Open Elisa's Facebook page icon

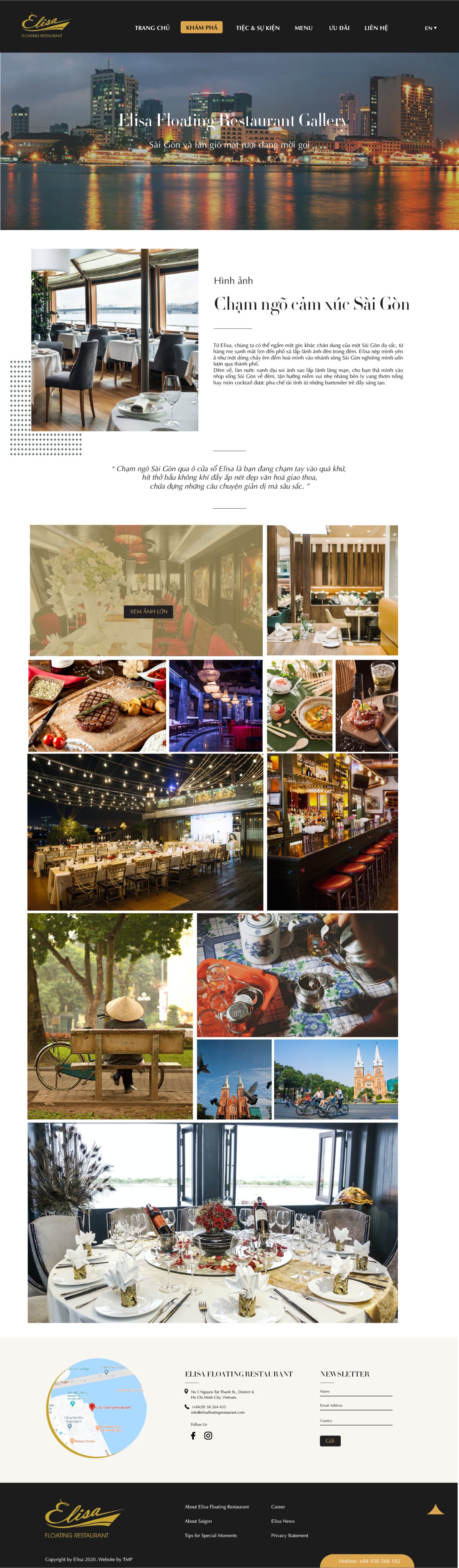(x=193, y=1435)
